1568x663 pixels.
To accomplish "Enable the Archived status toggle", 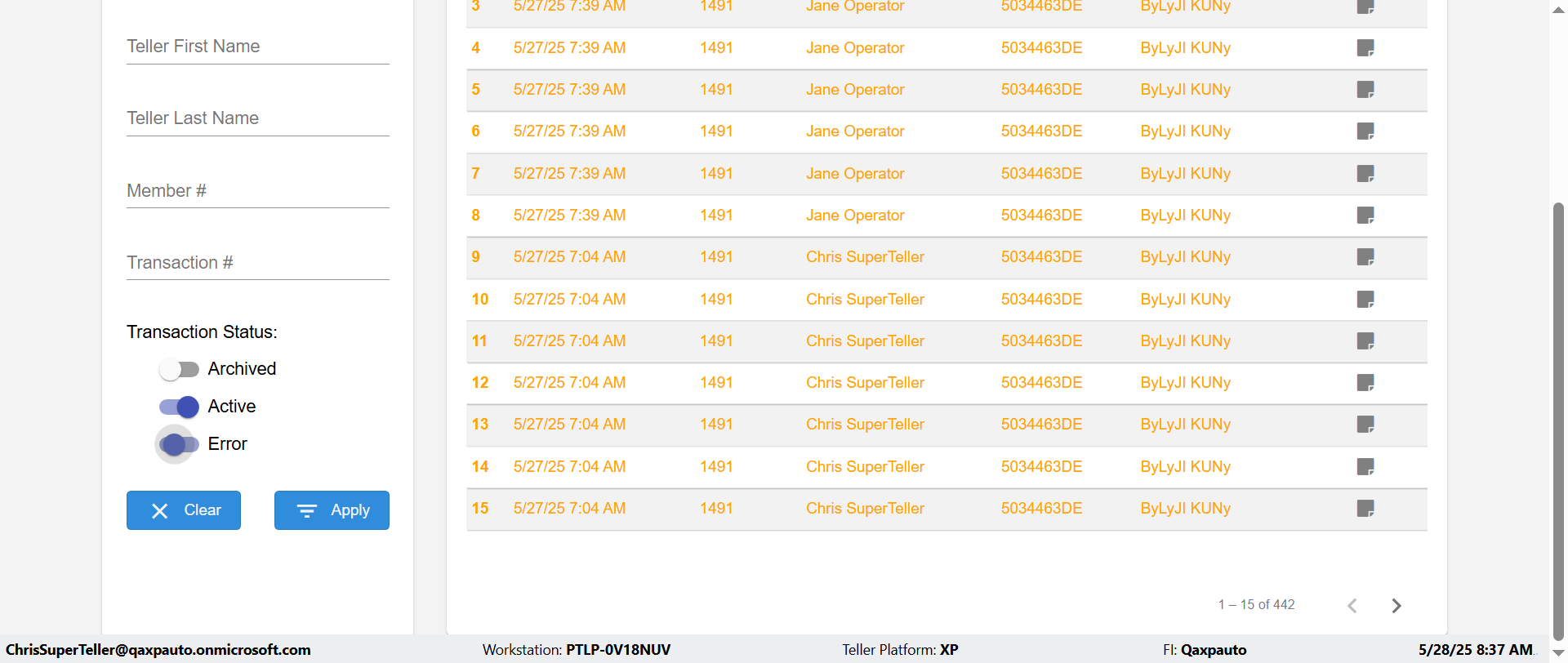I will [x=179, y=369].
